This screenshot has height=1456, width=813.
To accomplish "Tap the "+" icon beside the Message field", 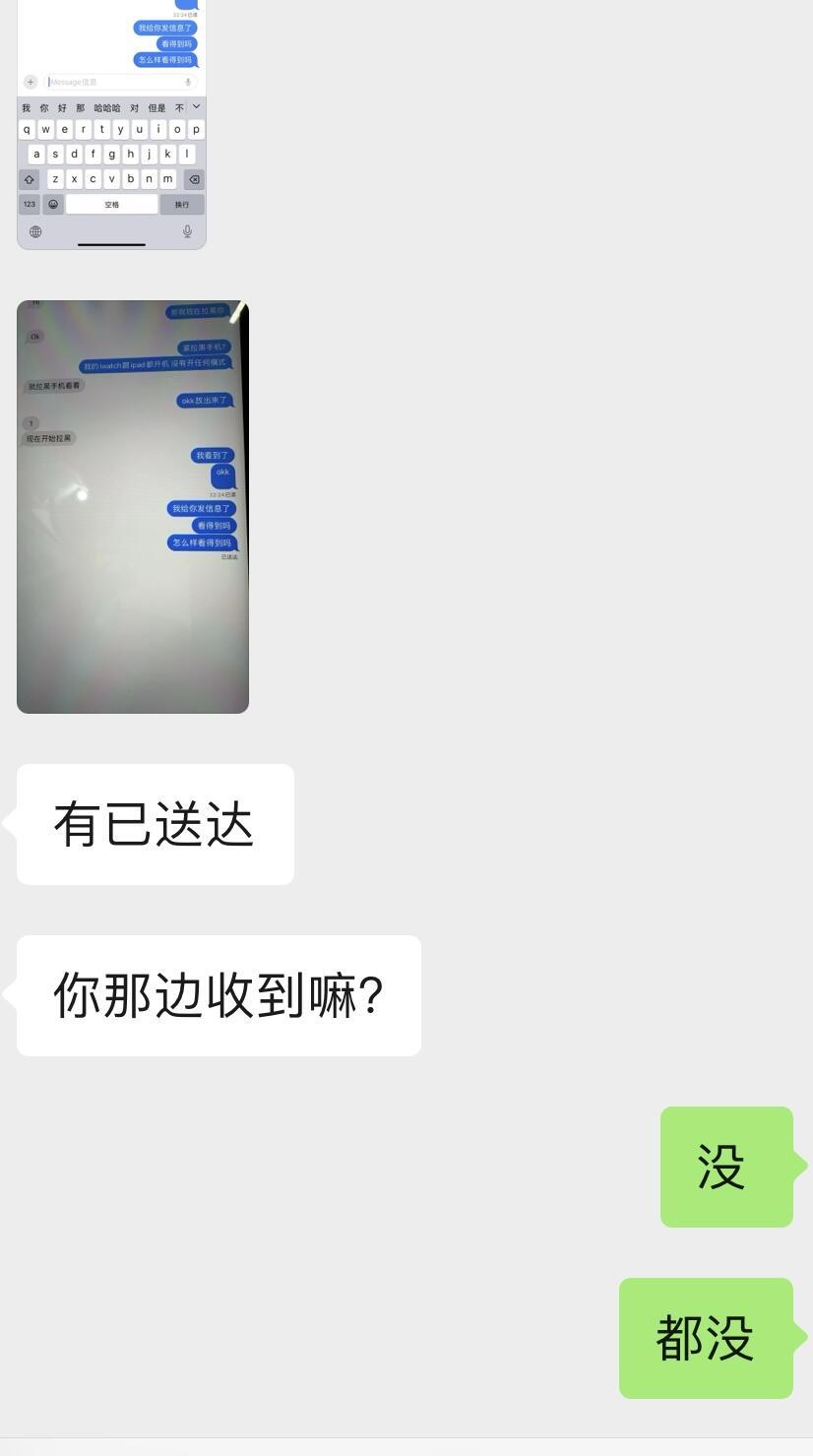I will pyautogui.click(x=30, y=82).
